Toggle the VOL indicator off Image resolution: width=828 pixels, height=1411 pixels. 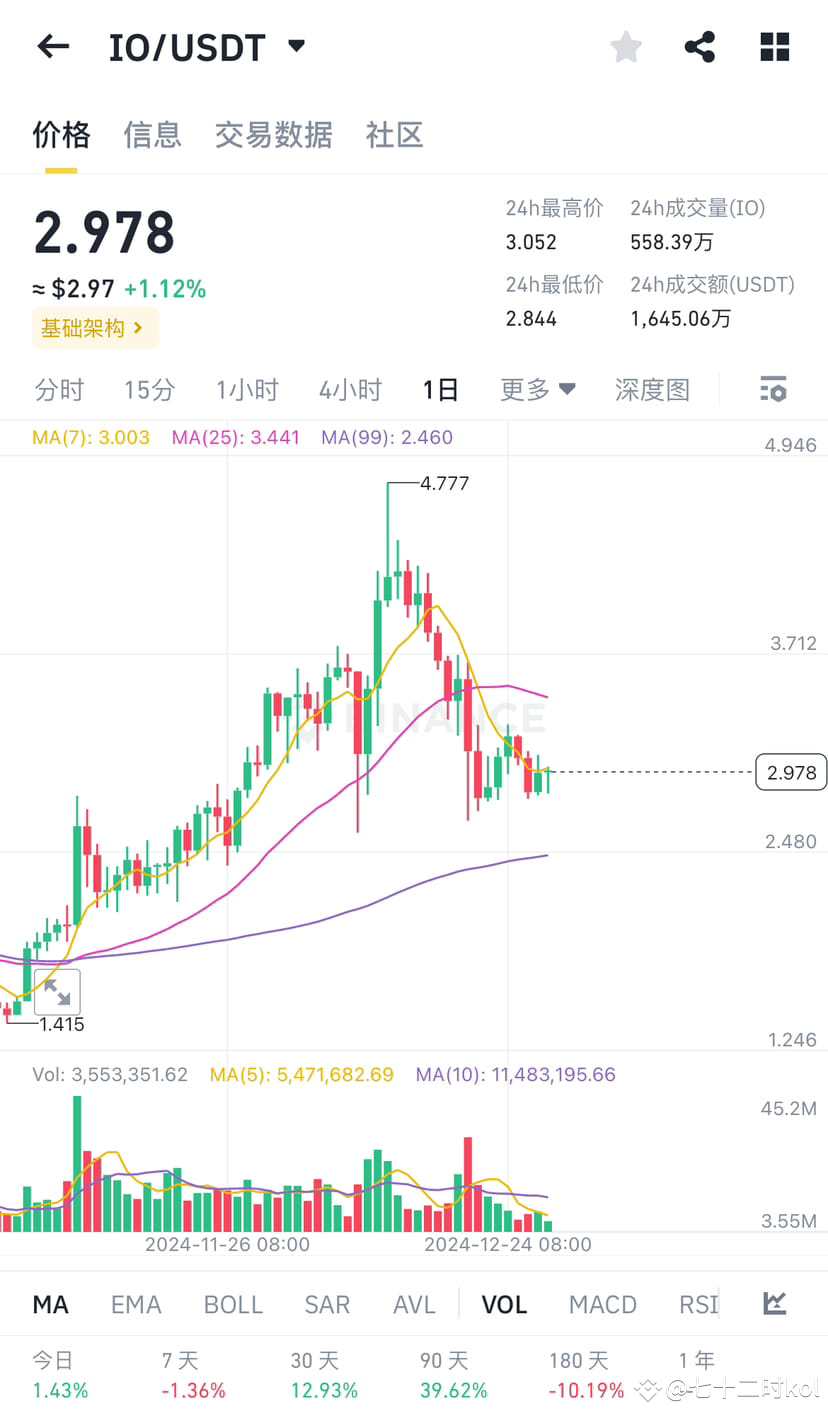point(504,1303)
